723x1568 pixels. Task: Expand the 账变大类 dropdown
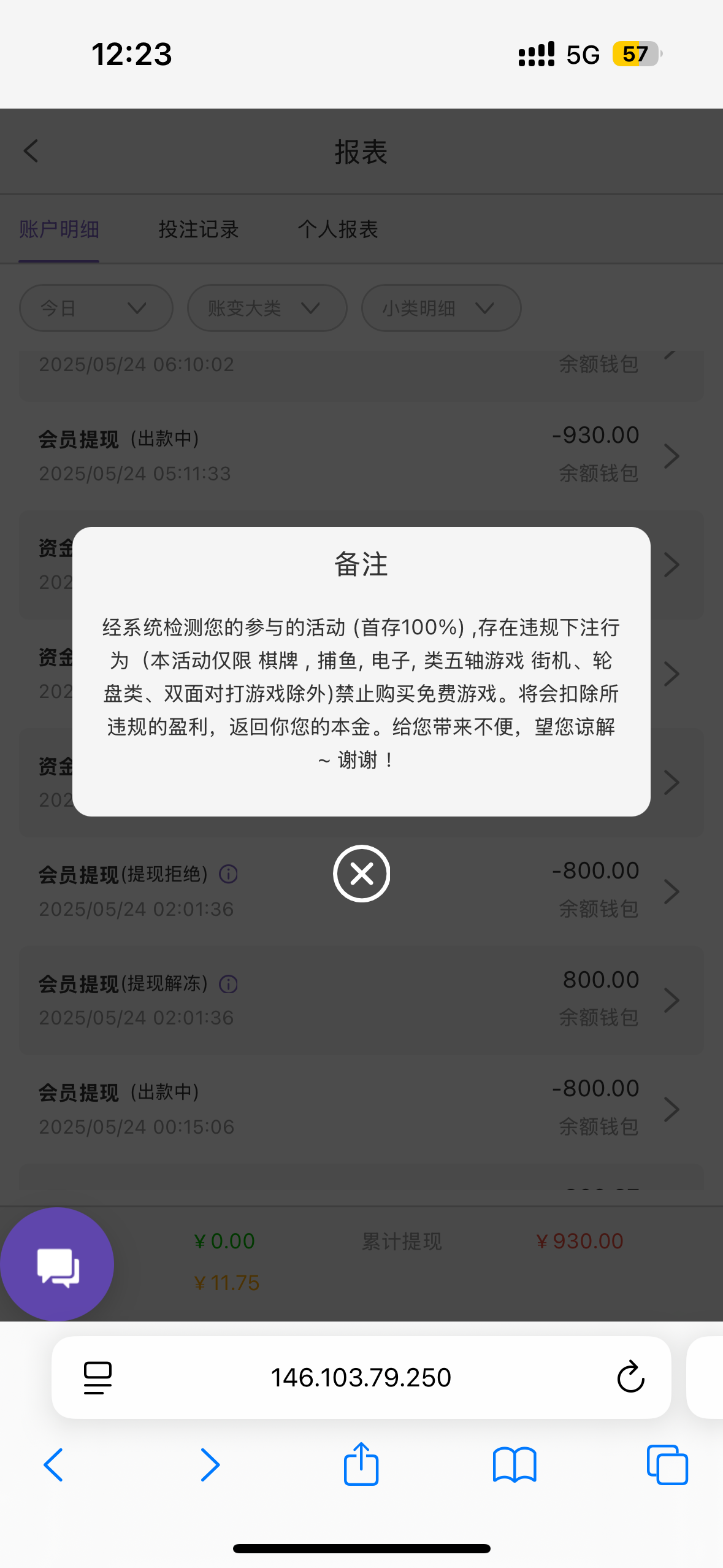tap(267, 308)
